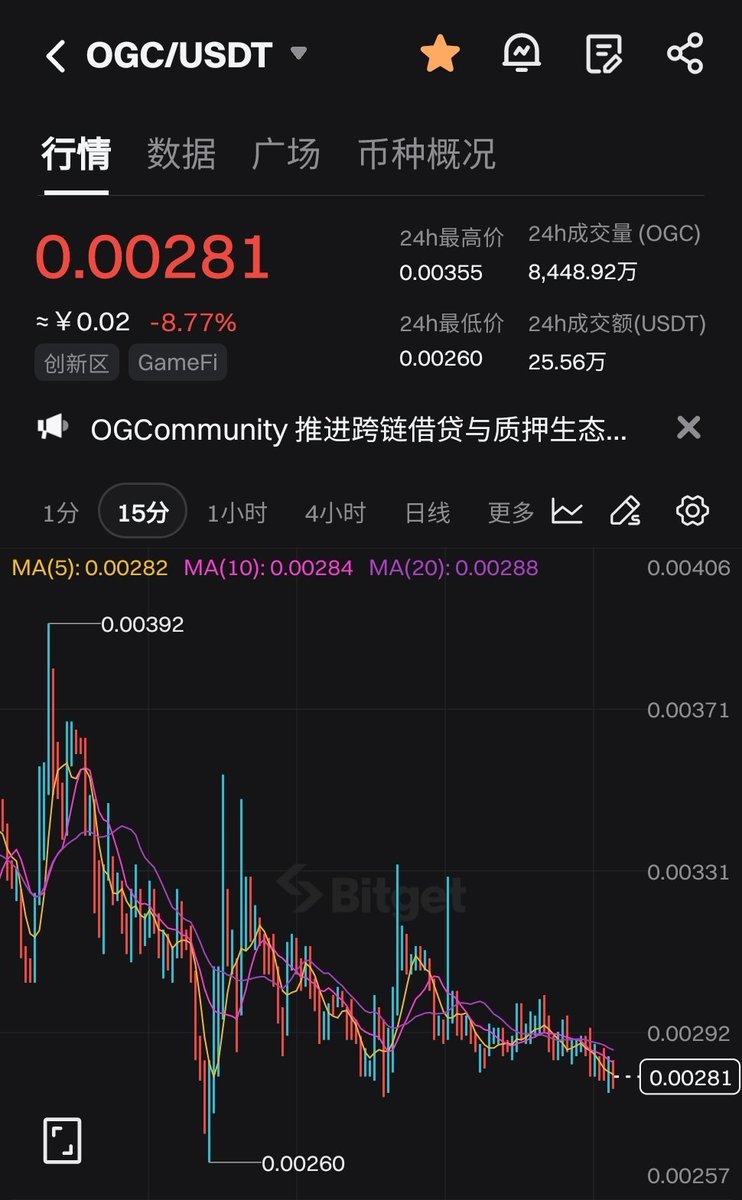Image resolution: width=742 pixels, height=1200 pixels.
Task: Share this trading pair
Action: tap(685, 54)
